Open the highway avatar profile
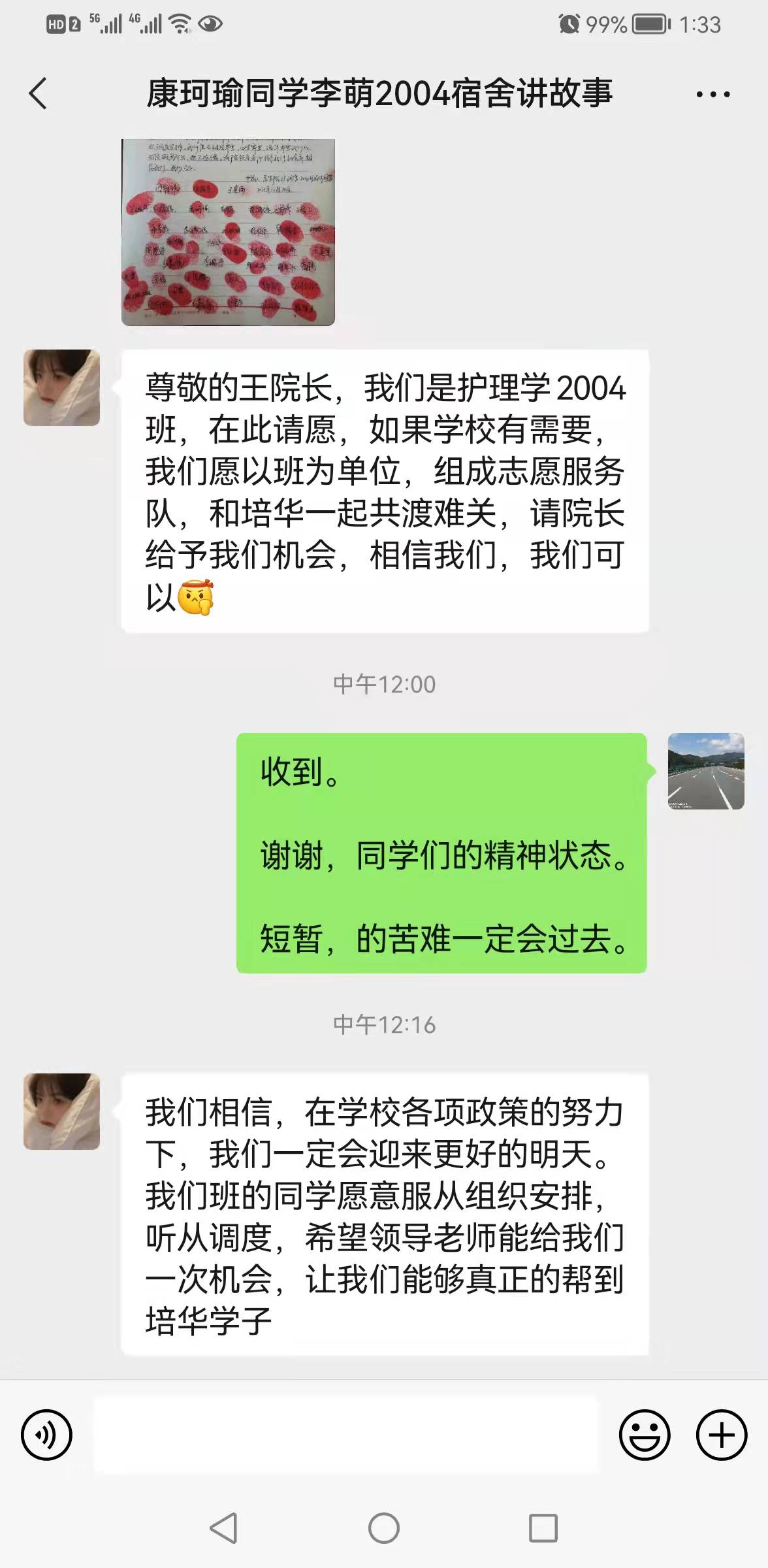 (705, 771)
